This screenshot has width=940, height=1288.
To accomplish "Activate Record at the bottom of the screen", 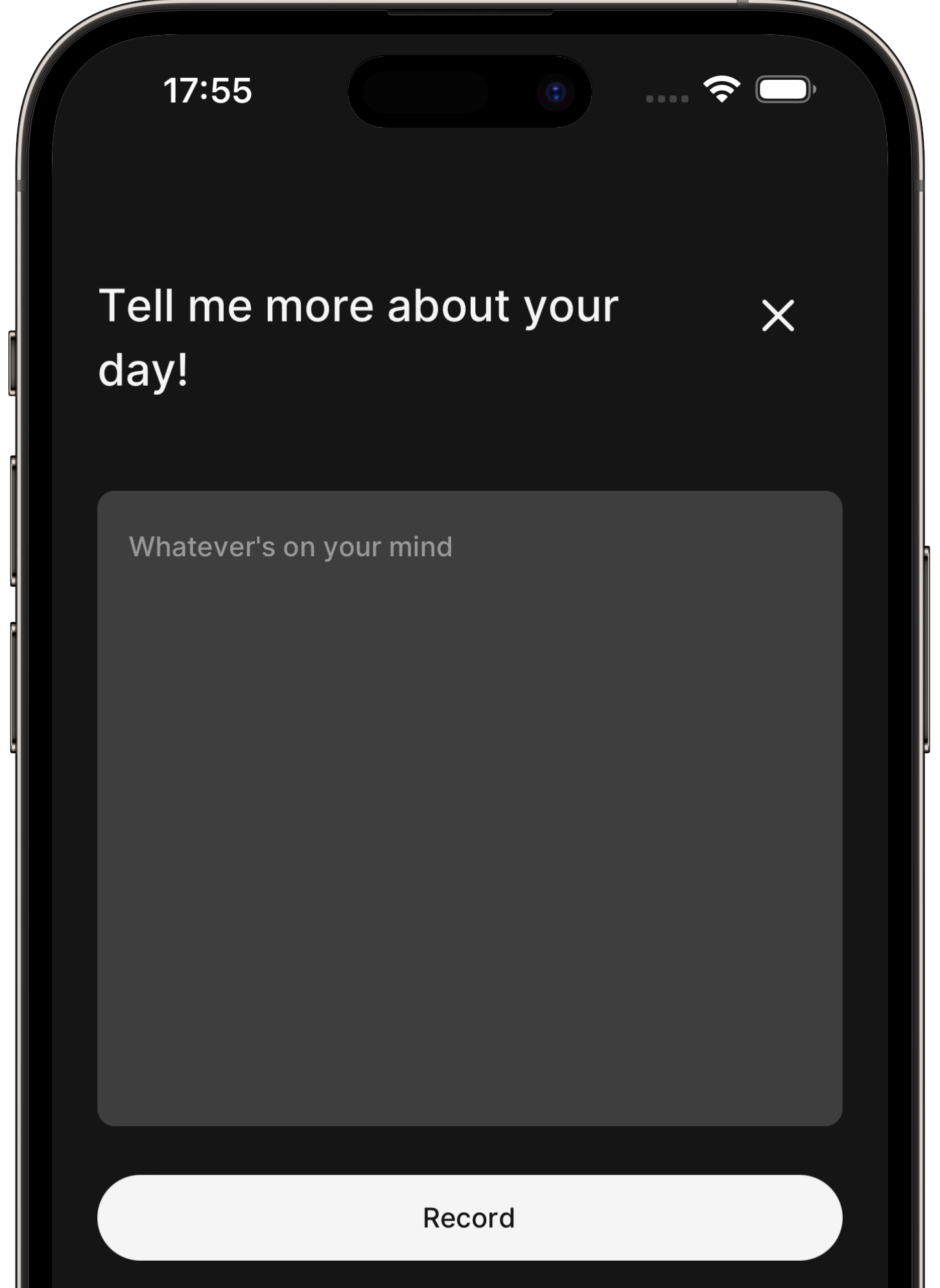I will point(469,1217).
